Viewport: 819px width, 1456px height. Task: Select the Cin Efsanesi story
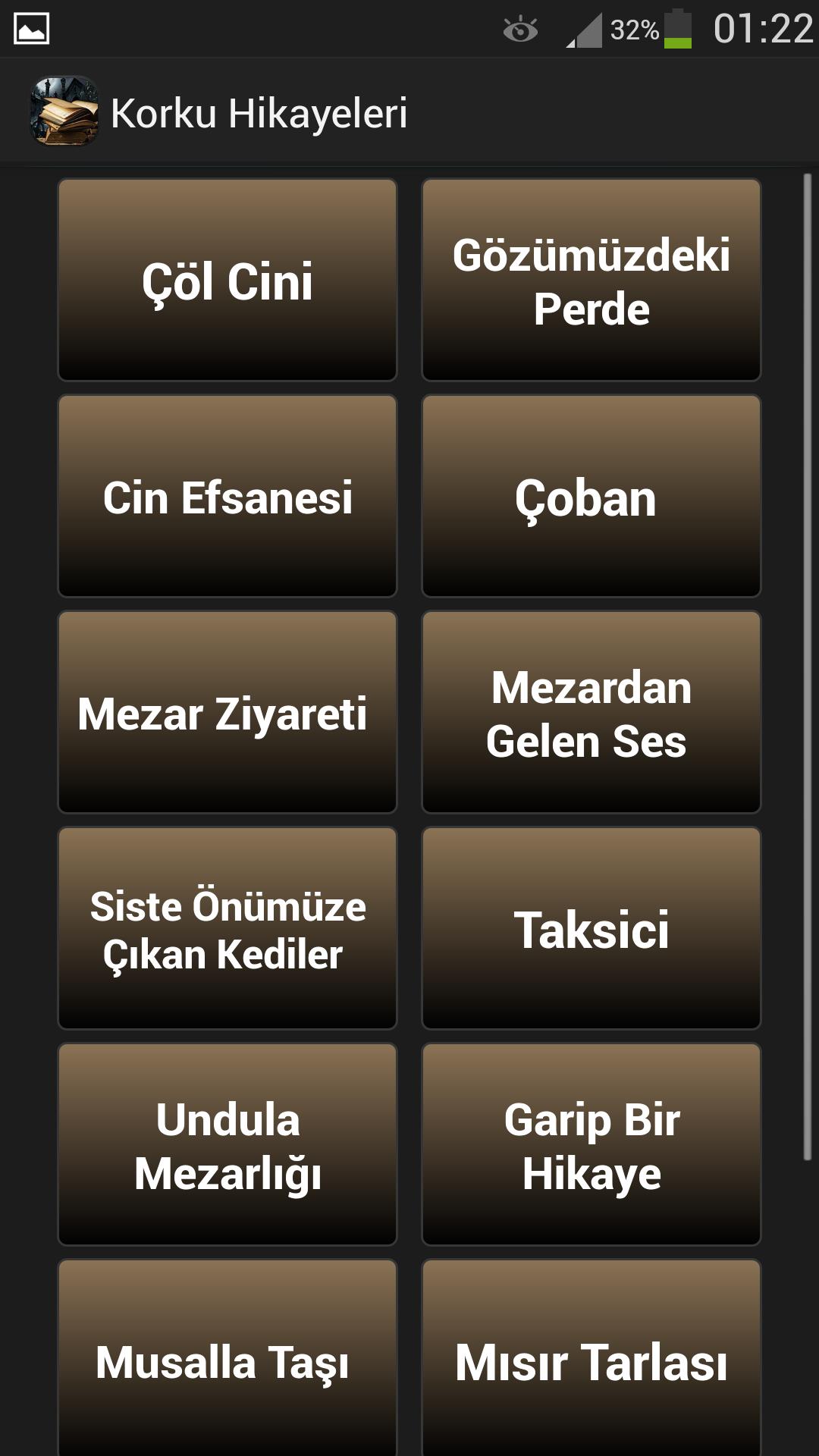pos(227,496)
